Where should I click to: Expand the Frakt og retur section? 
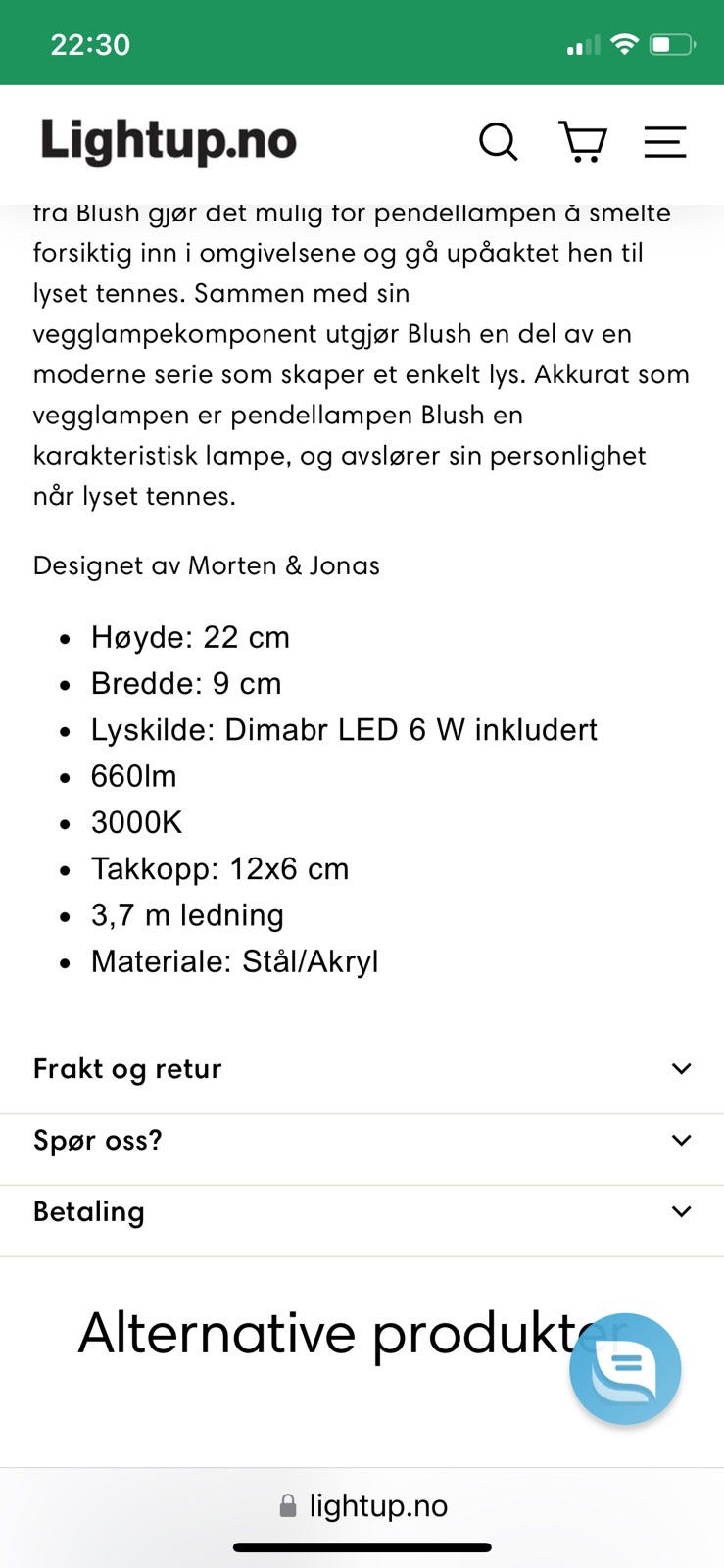(362, 1068)
